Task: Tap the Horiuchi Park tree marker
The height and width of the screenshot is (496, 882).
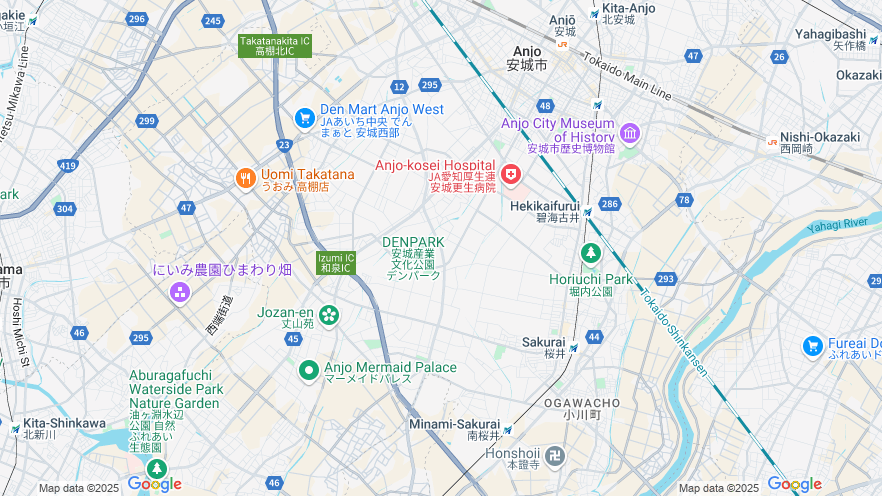Action: click(x=591, y=253)
